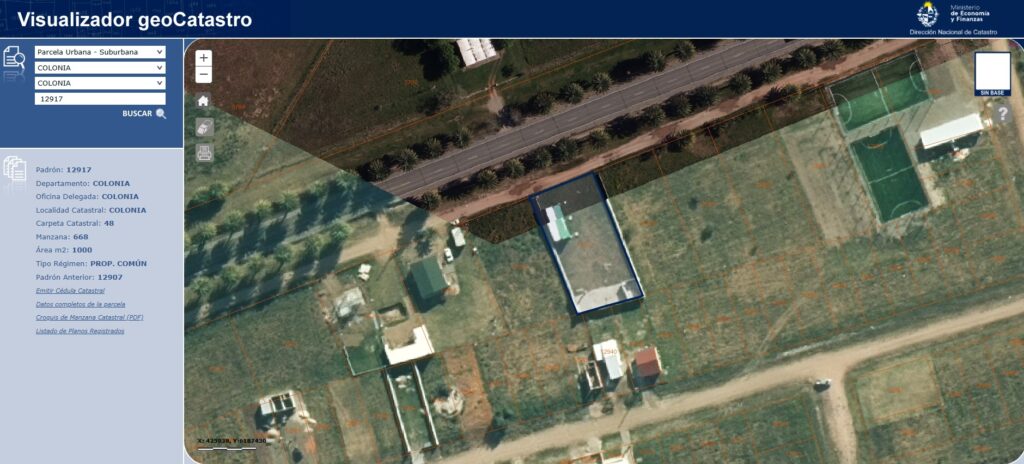This screenshot has width=1024, height=464.
Task: Focus the field containing 12917
Action: point(99,99)
